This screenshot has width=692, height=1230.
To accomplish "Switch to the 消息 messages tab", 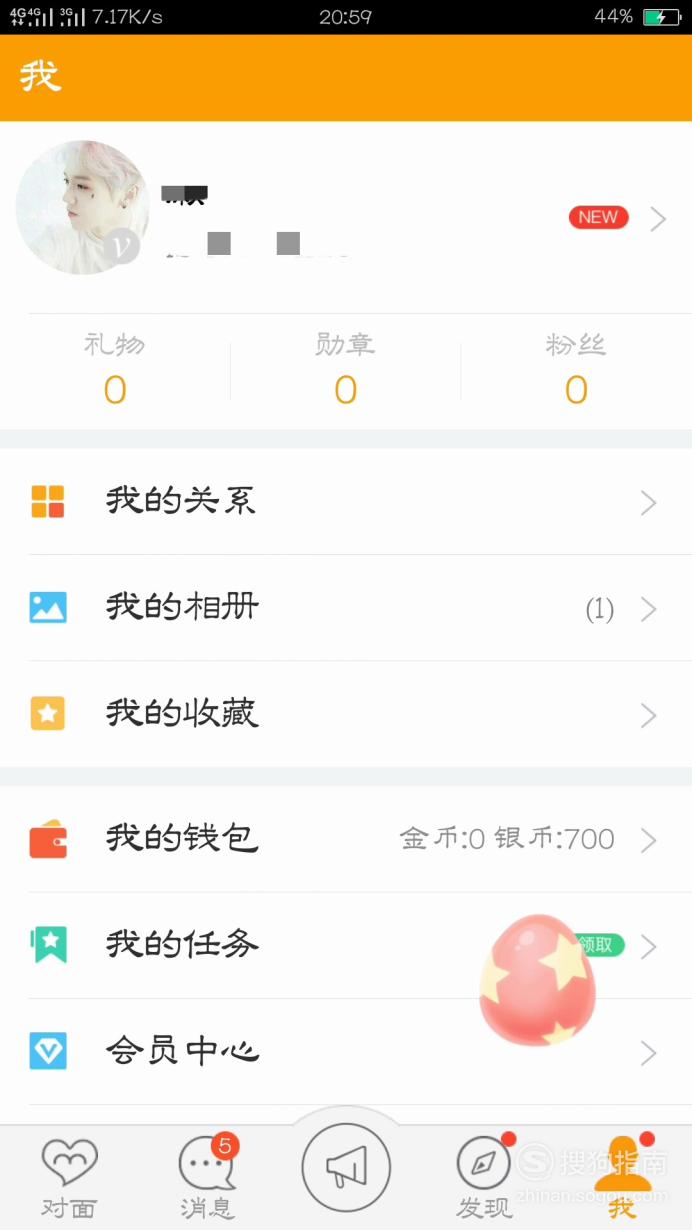I will pos(207,1178).
